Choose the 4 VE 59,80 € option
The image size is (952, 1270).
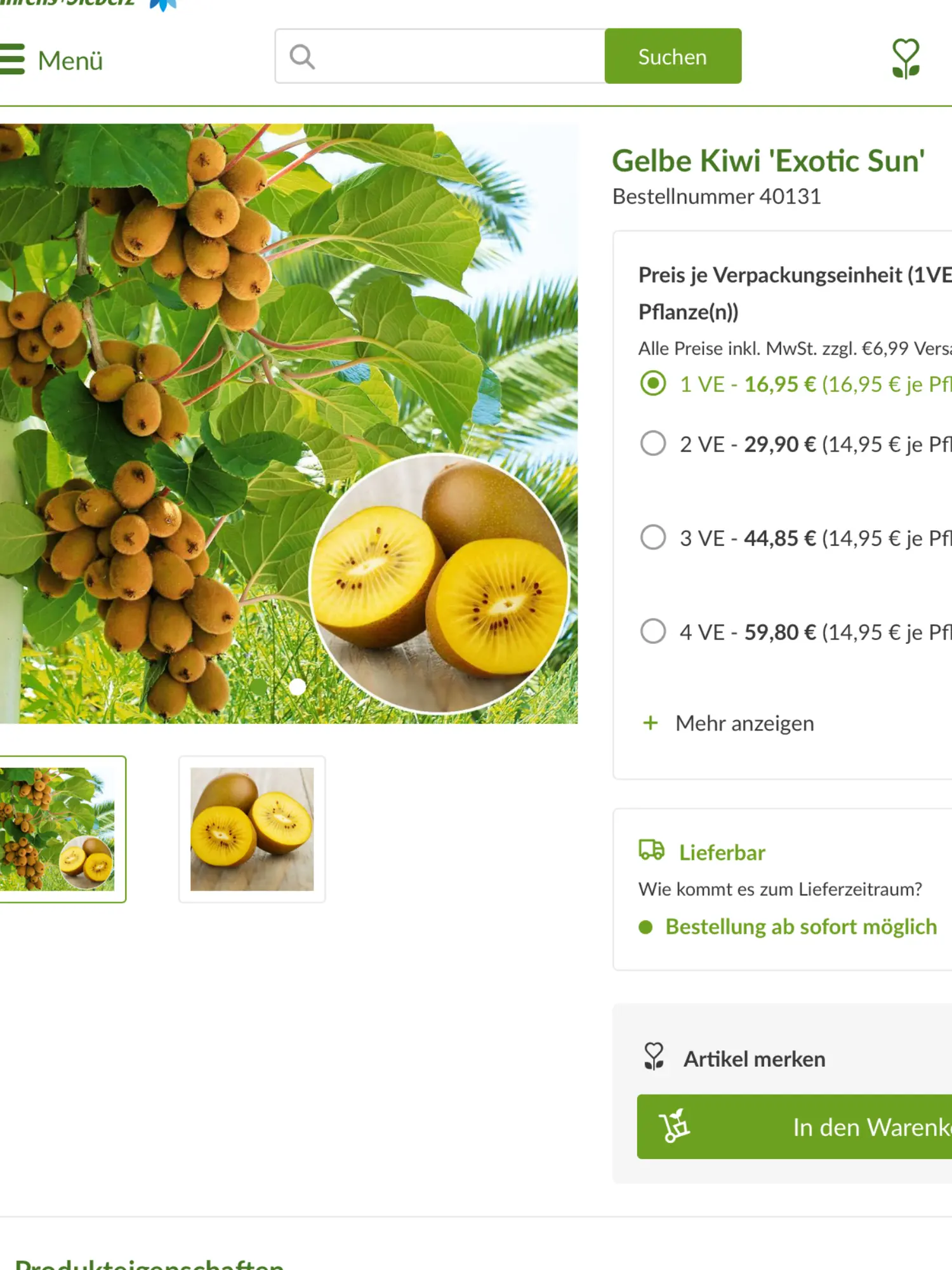[x=653, y=632]
